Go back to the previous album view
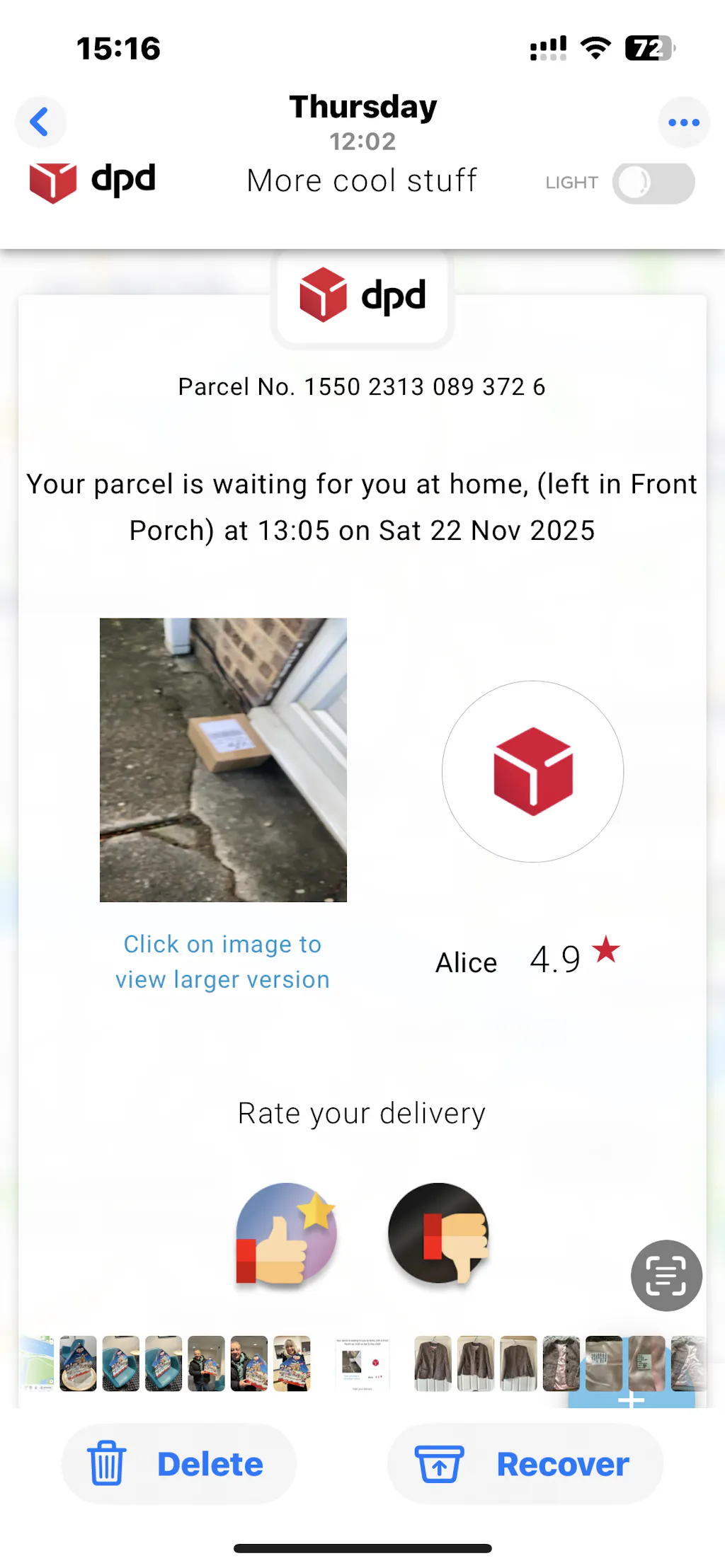 (x=40, y=122)
